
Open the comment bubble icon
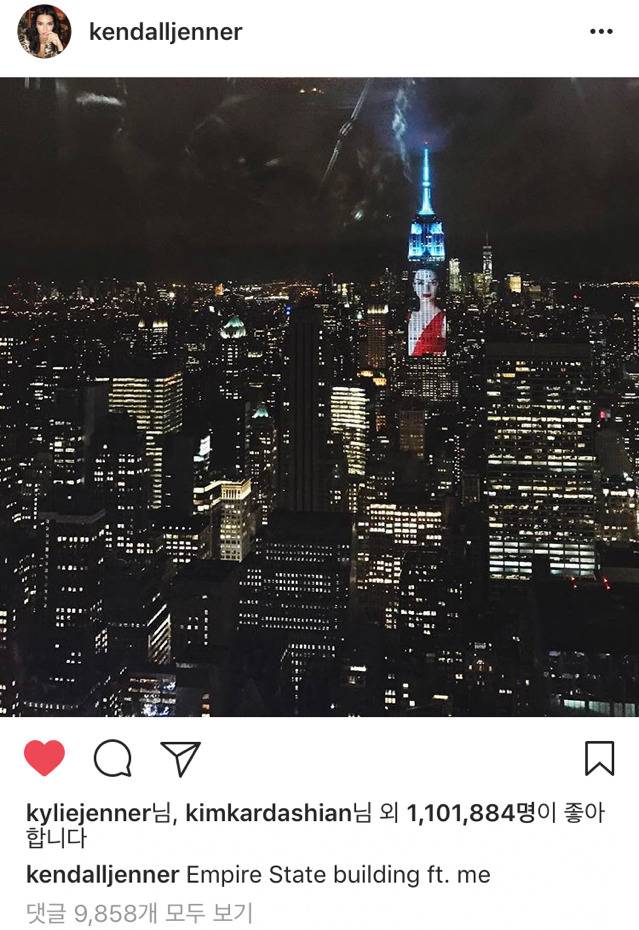tap(112, 759)
